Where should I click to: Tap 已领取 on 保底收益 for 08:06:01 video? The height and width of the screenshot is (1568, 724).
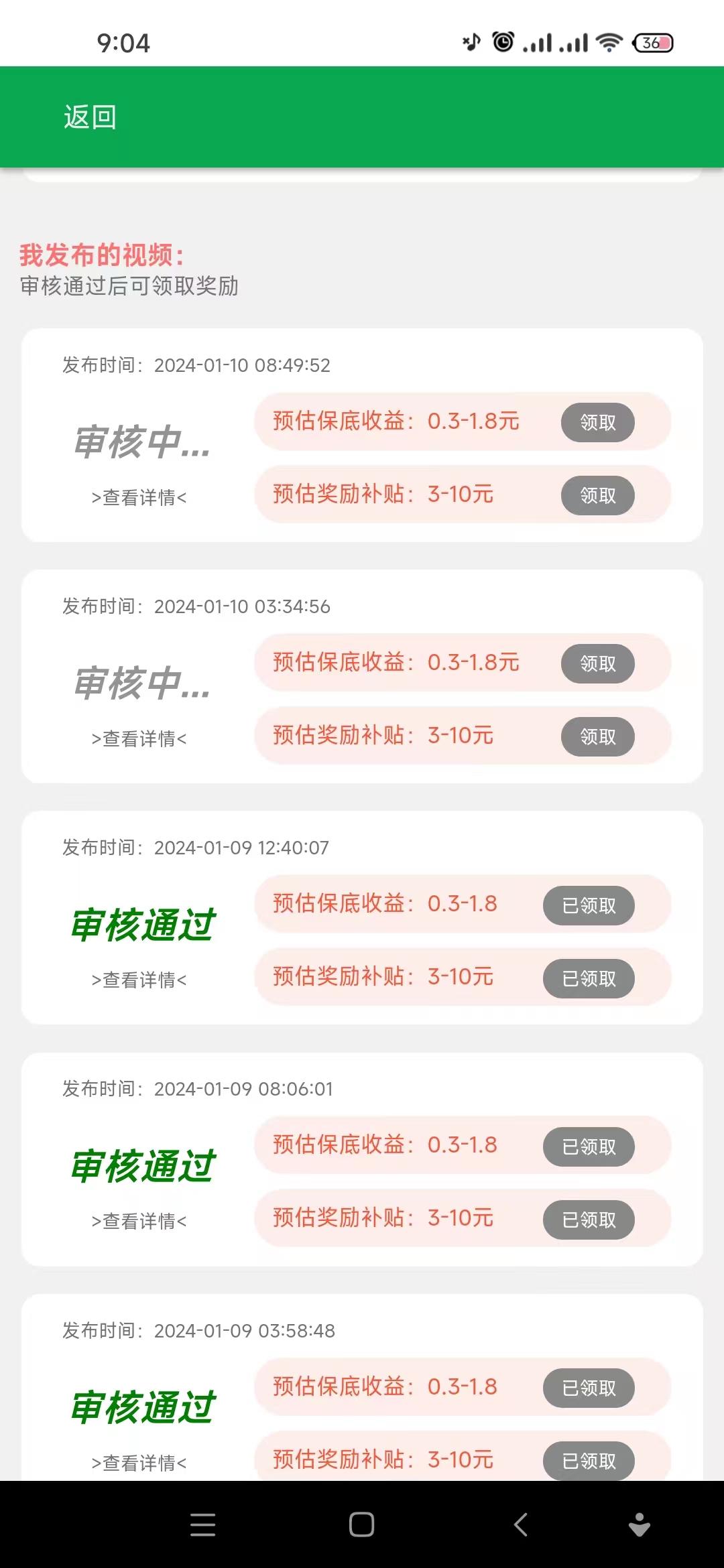pos(589,1147)
